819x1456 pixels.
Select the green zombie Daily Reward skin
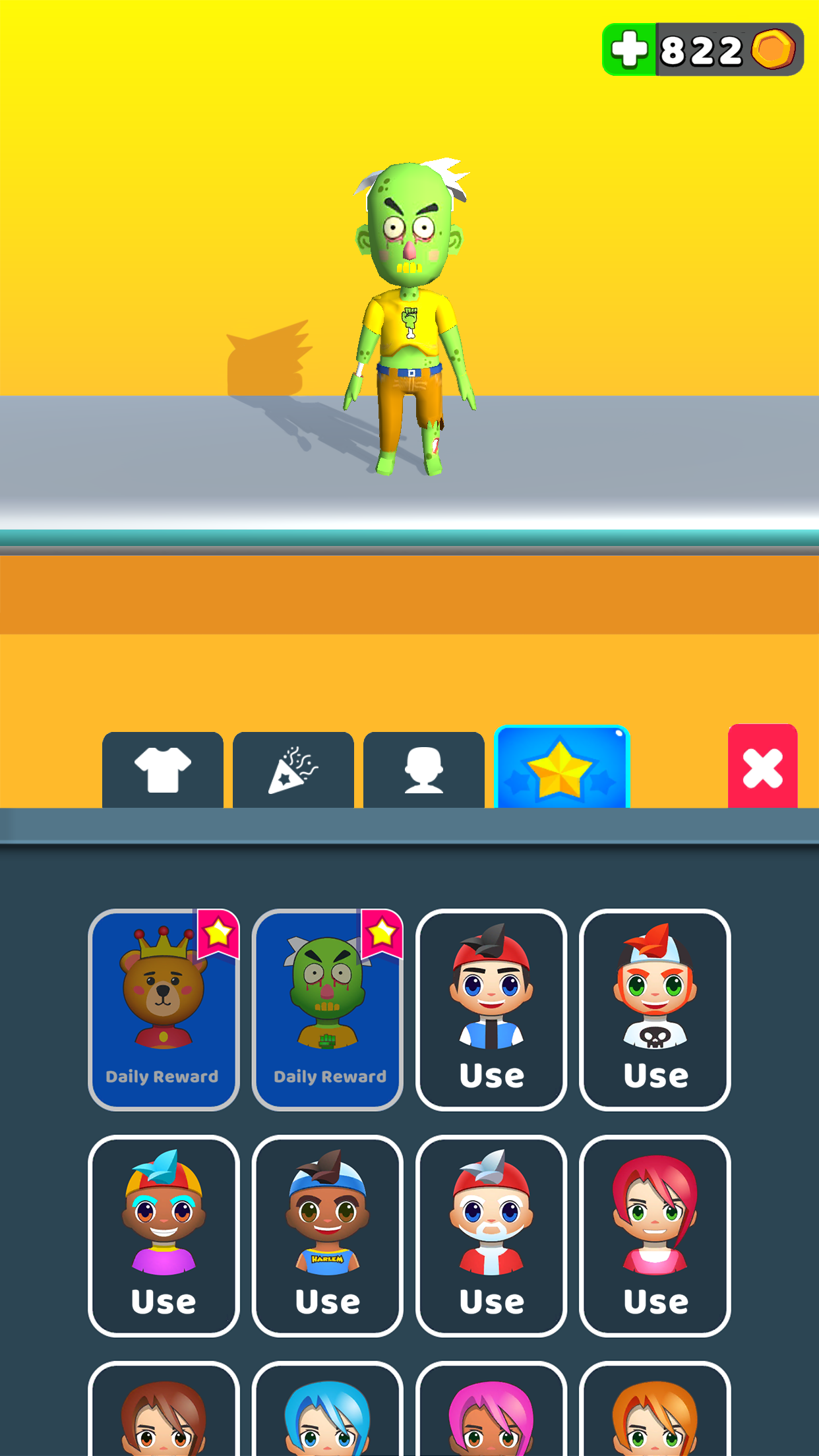327,1009
